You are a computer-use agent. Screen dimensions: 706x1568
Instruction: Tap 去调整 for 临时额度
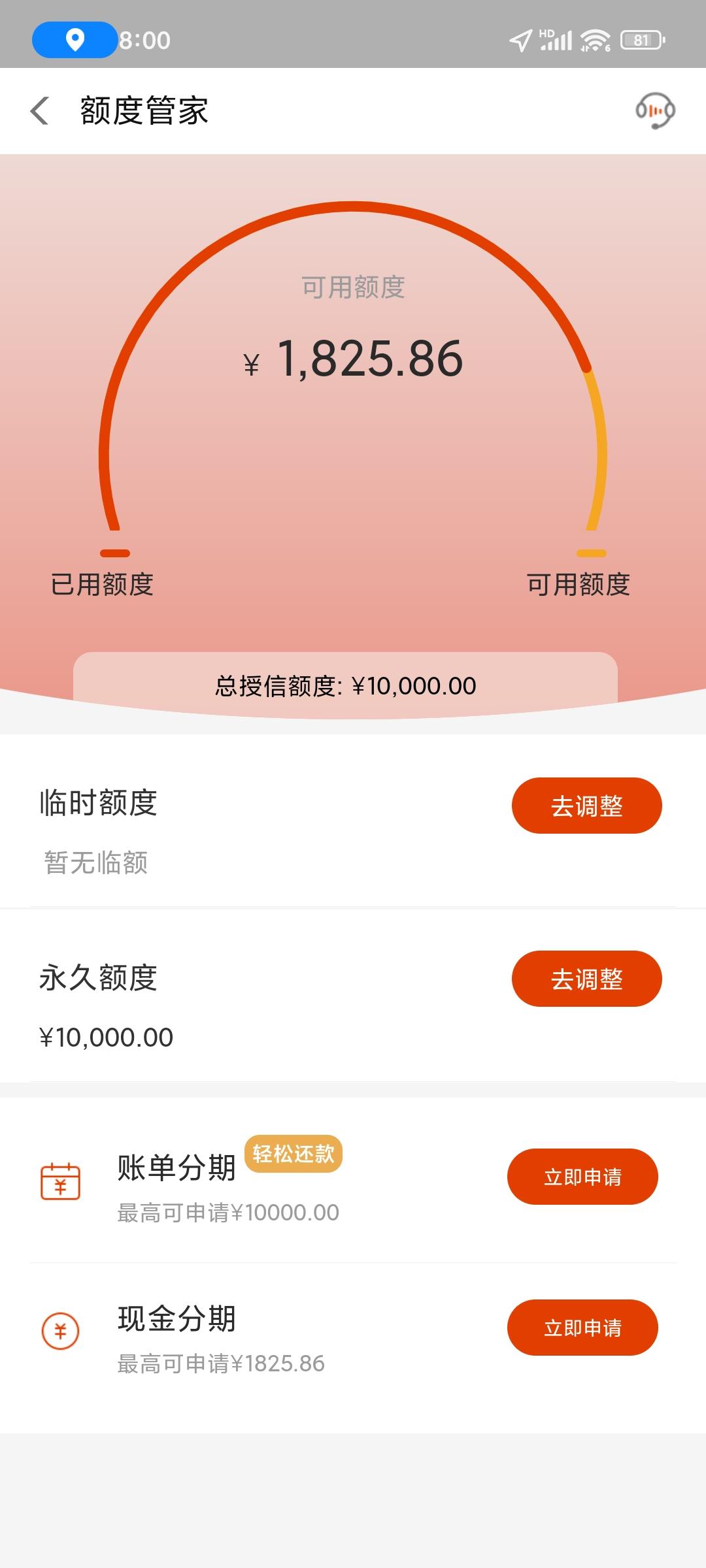pos(586,806)
